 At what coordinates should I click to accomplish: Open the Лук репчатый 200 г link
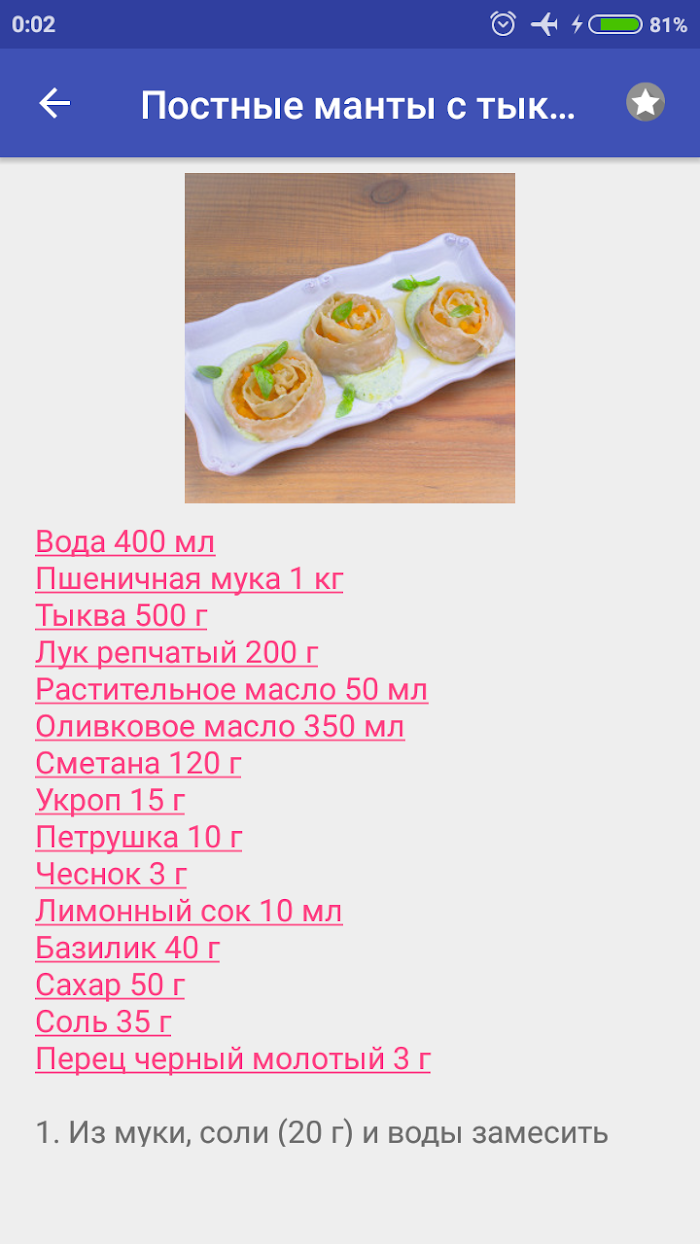(177, 653)
